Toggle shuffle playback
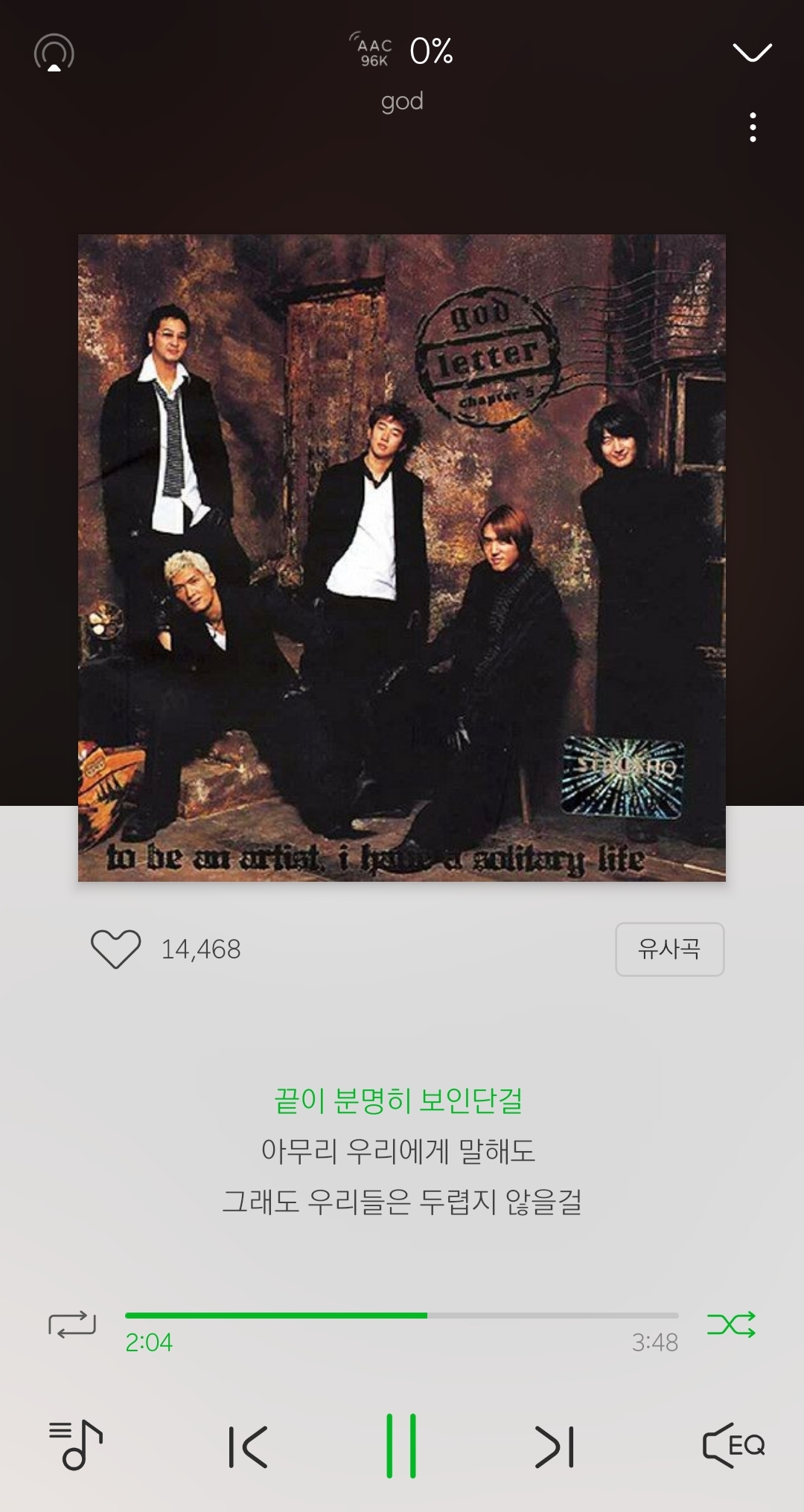The width and height of the screenshot is (804, 1512). pos(731,1324)
